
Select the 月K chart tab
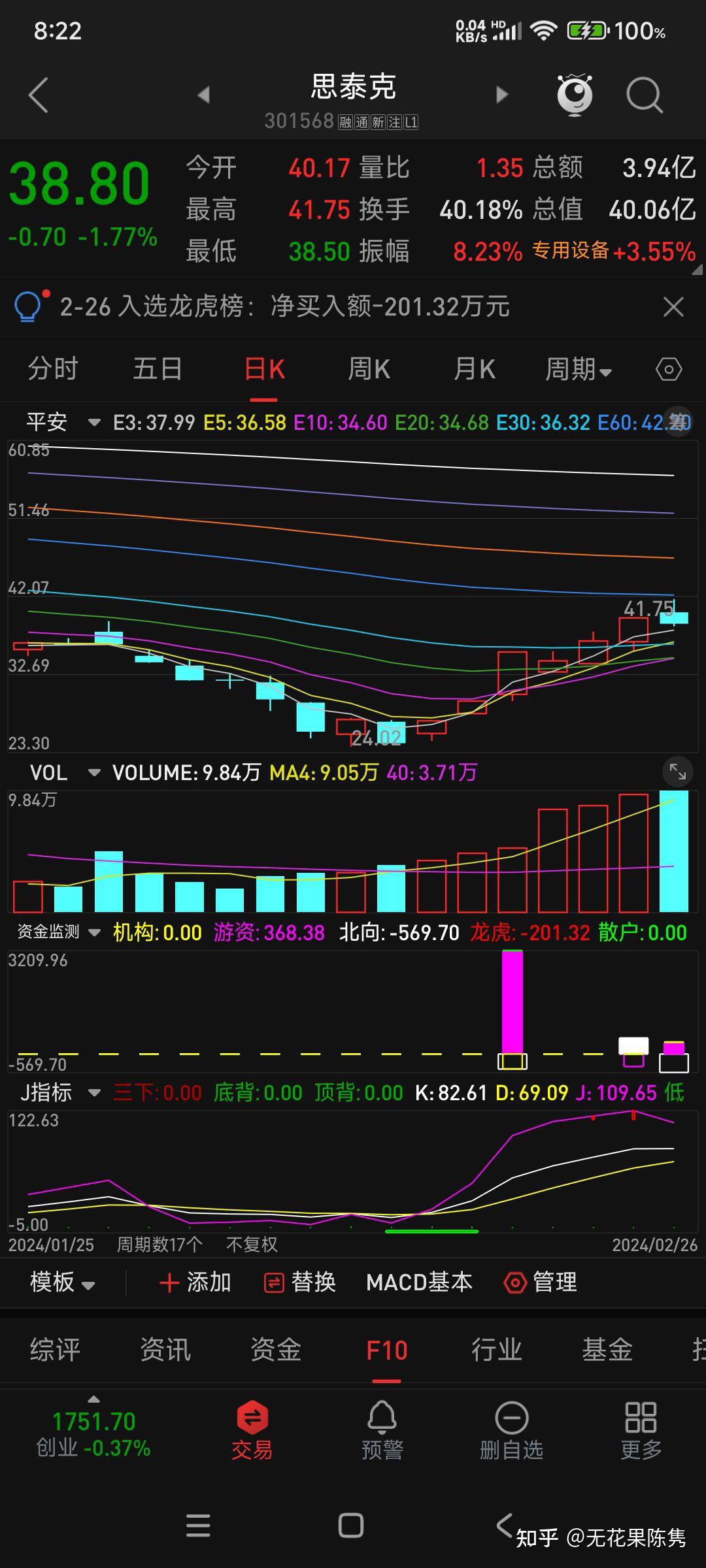pos(475,369)
